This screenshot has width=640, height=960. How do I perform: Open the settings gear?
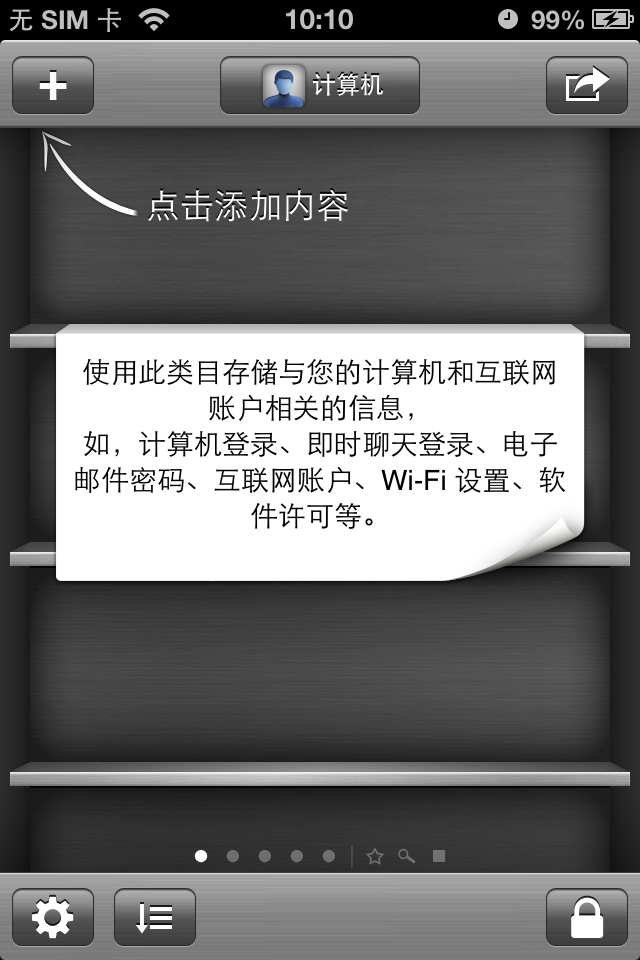coord(53,917)
